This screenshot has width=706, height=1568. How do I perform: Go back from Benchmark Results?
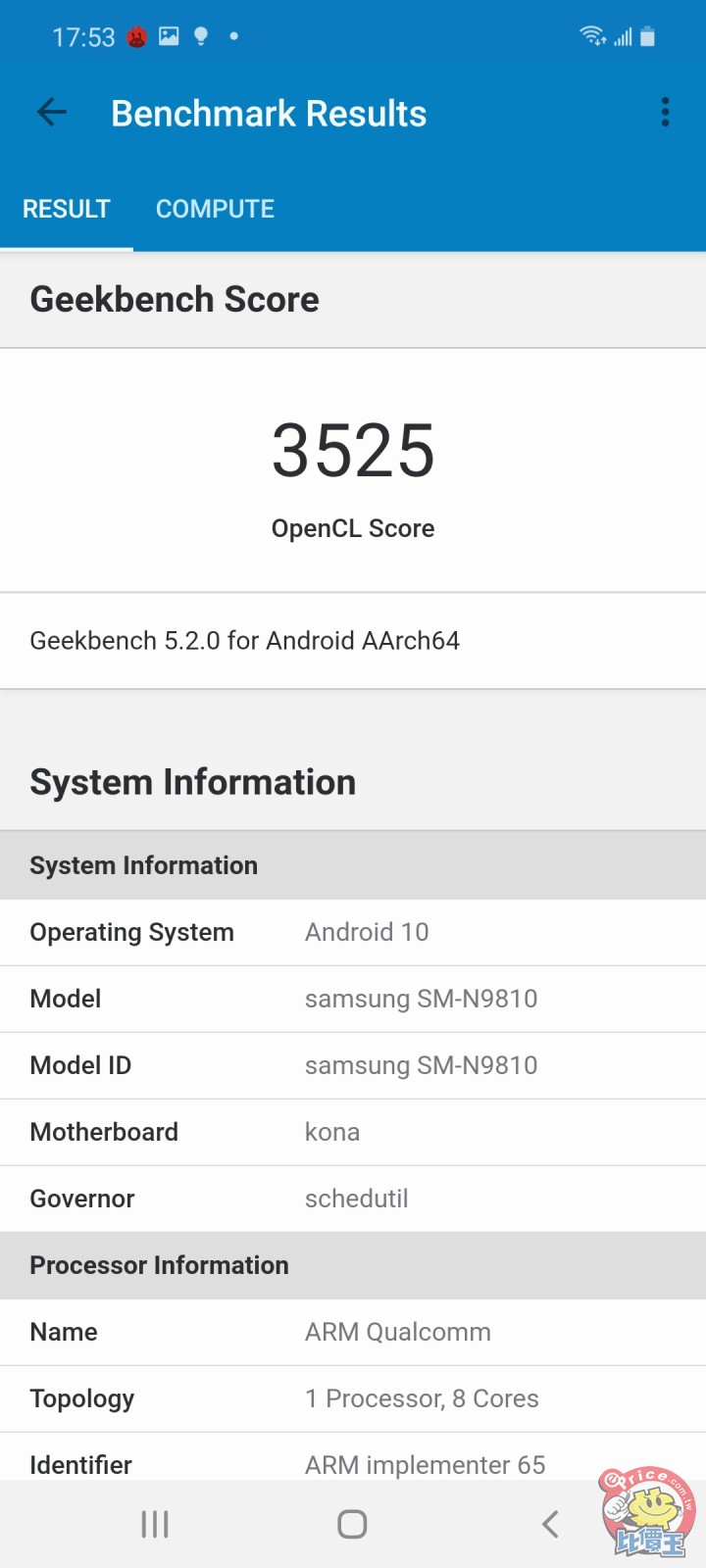[x=52, y=113]
